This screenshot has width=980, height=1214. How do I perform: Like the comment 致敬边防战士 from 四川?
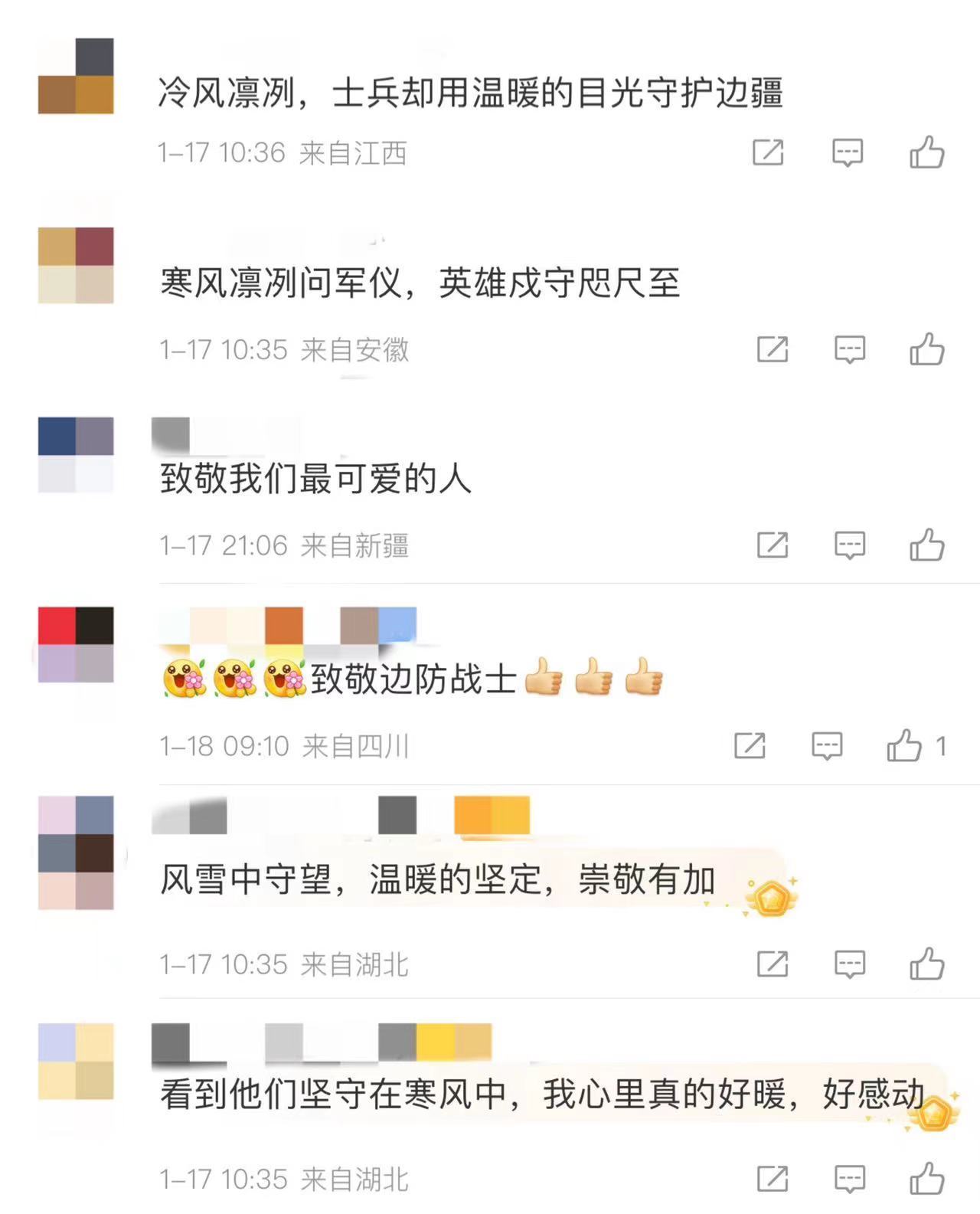(x=904, y=745)
